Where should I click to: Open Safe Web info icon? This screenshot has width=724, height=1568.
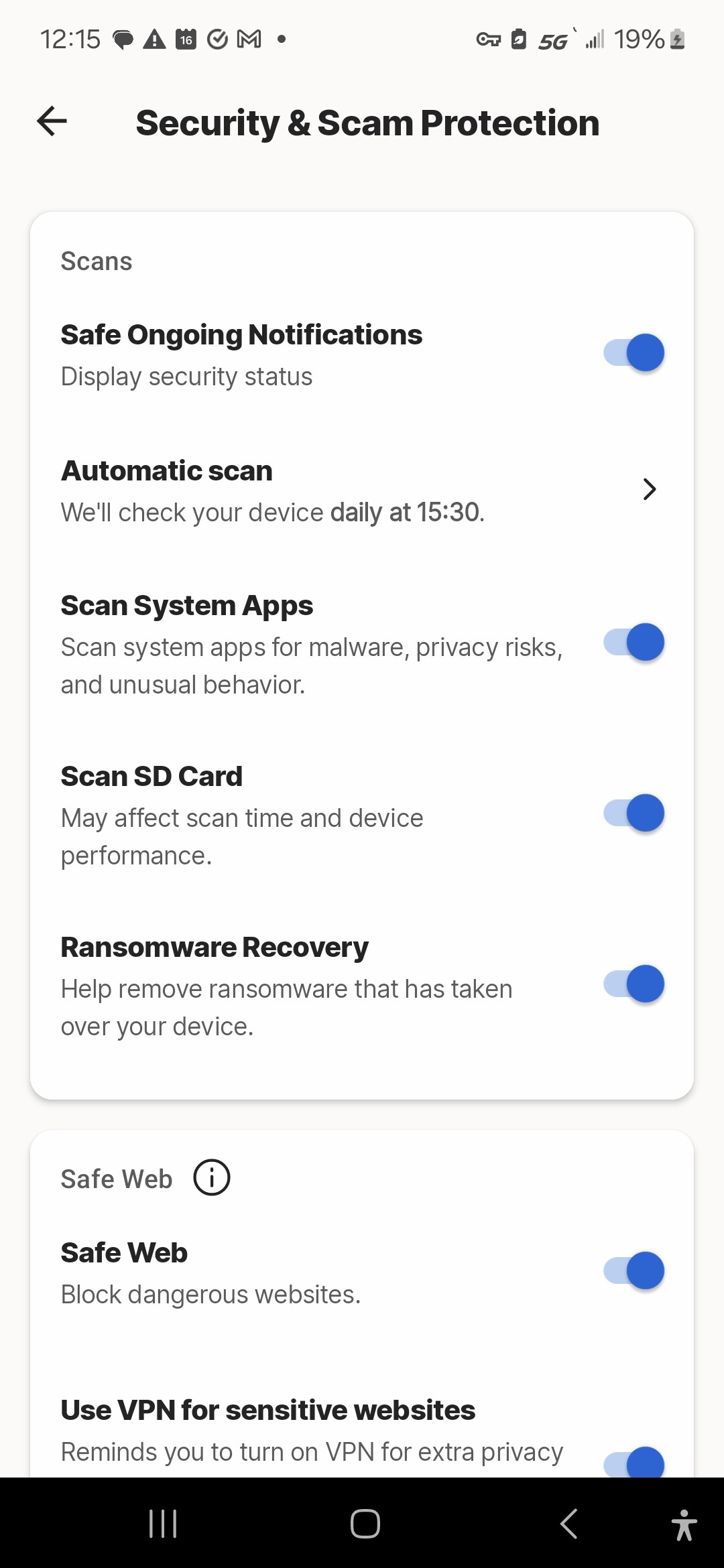click(212, 1177)
